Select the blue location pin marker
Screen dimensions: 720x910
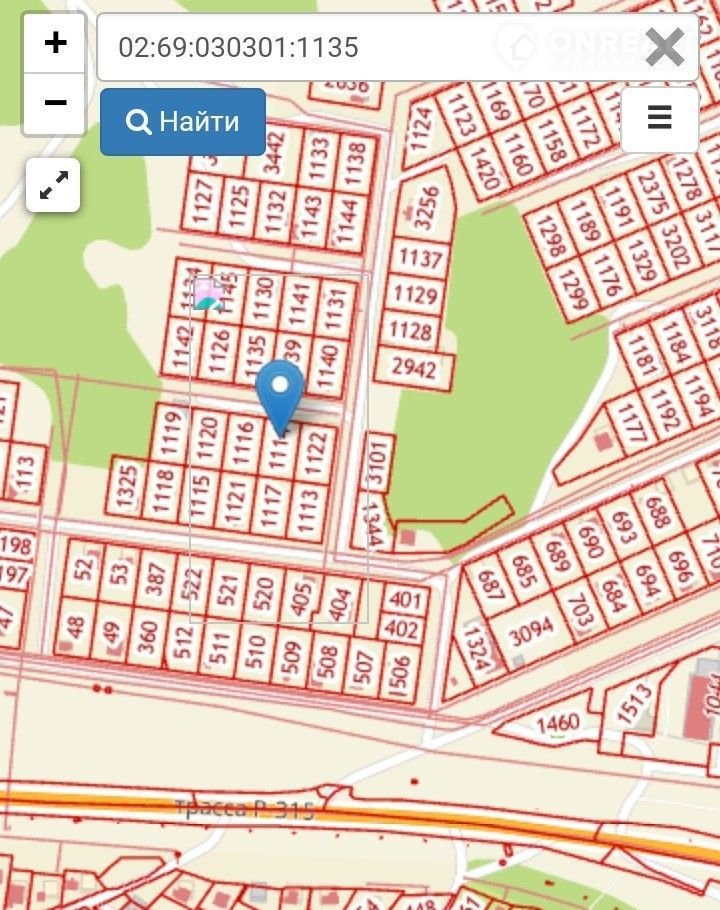tap(280, 394)
